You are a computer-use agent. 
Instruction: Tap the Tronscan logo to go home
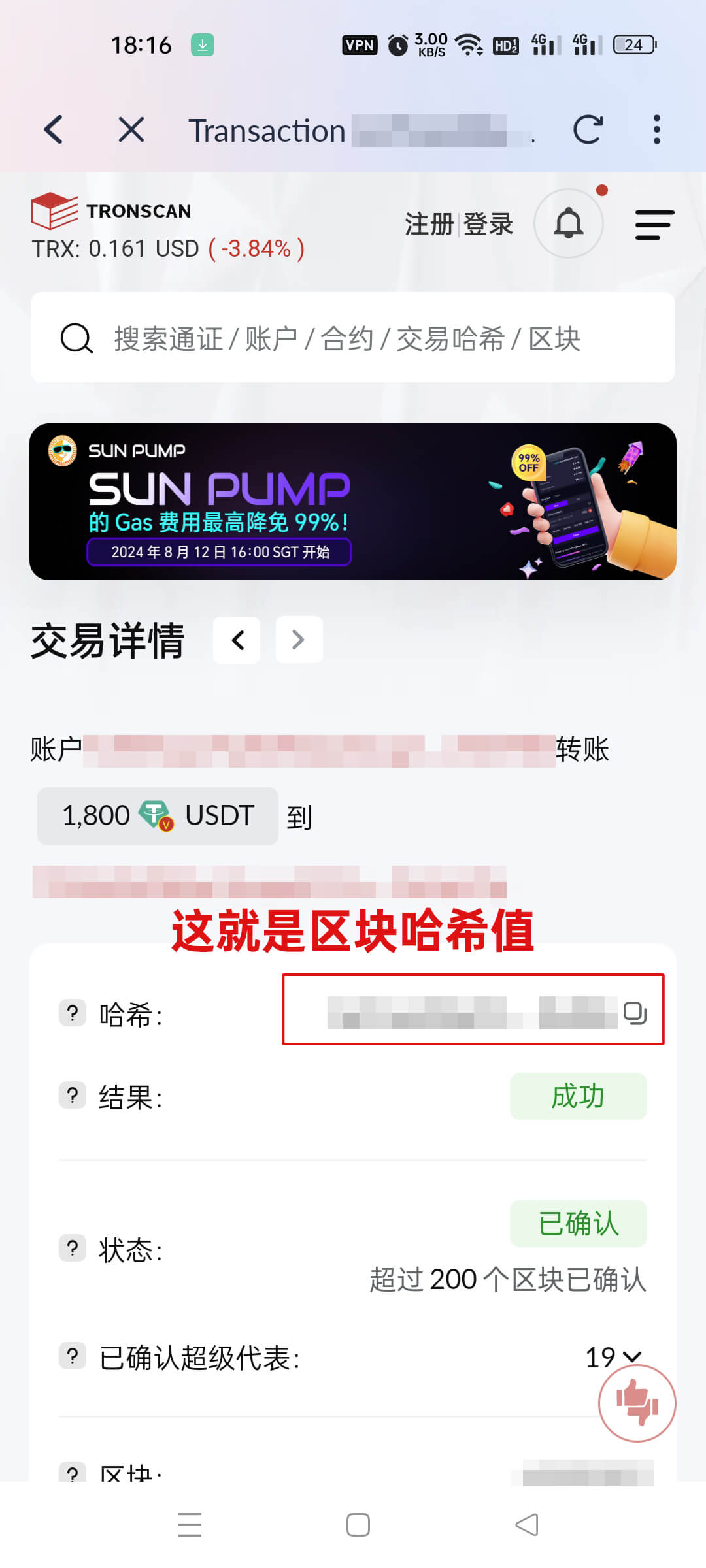click(x=112, y=211)
